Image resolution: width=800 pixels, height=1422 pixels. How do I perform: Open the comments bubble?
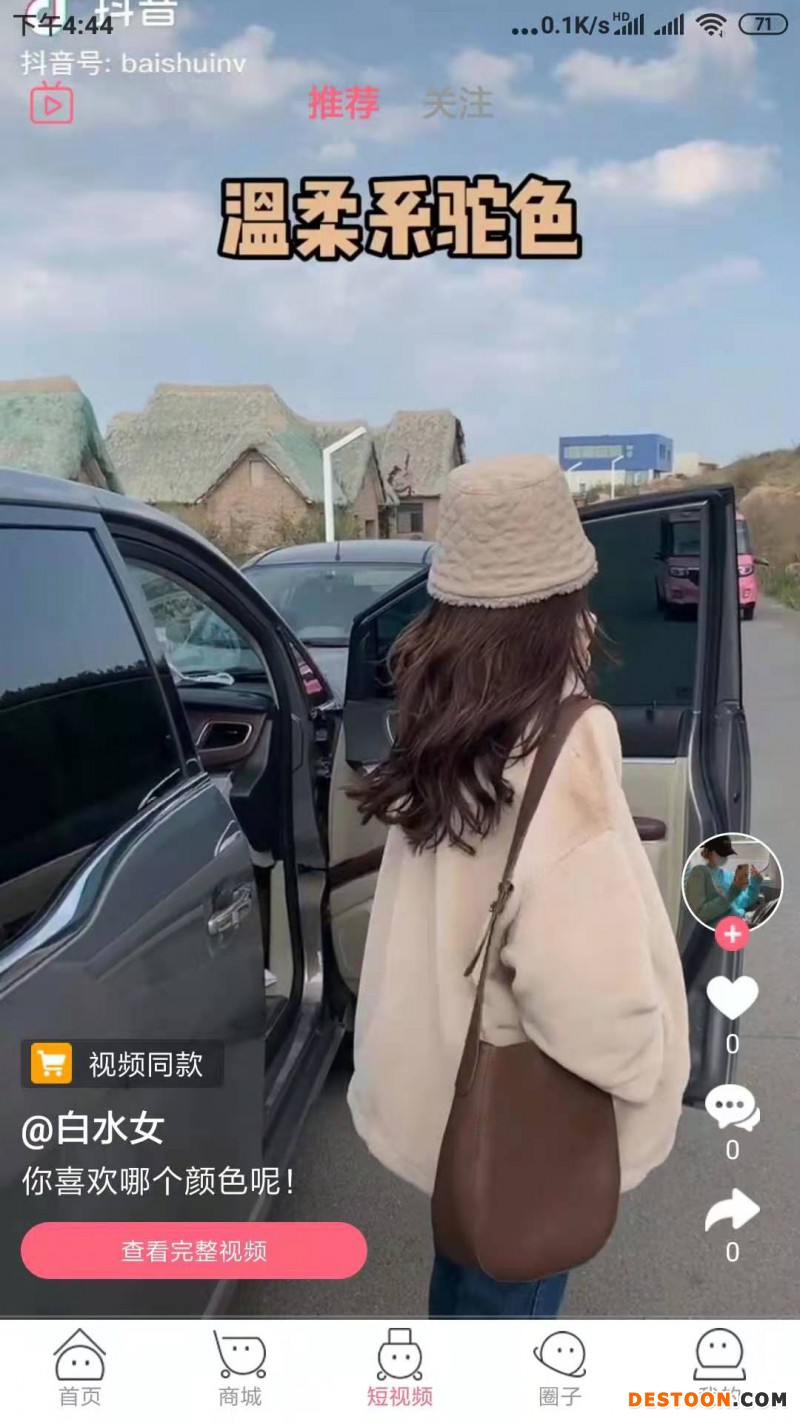[x=732, y=1108]
